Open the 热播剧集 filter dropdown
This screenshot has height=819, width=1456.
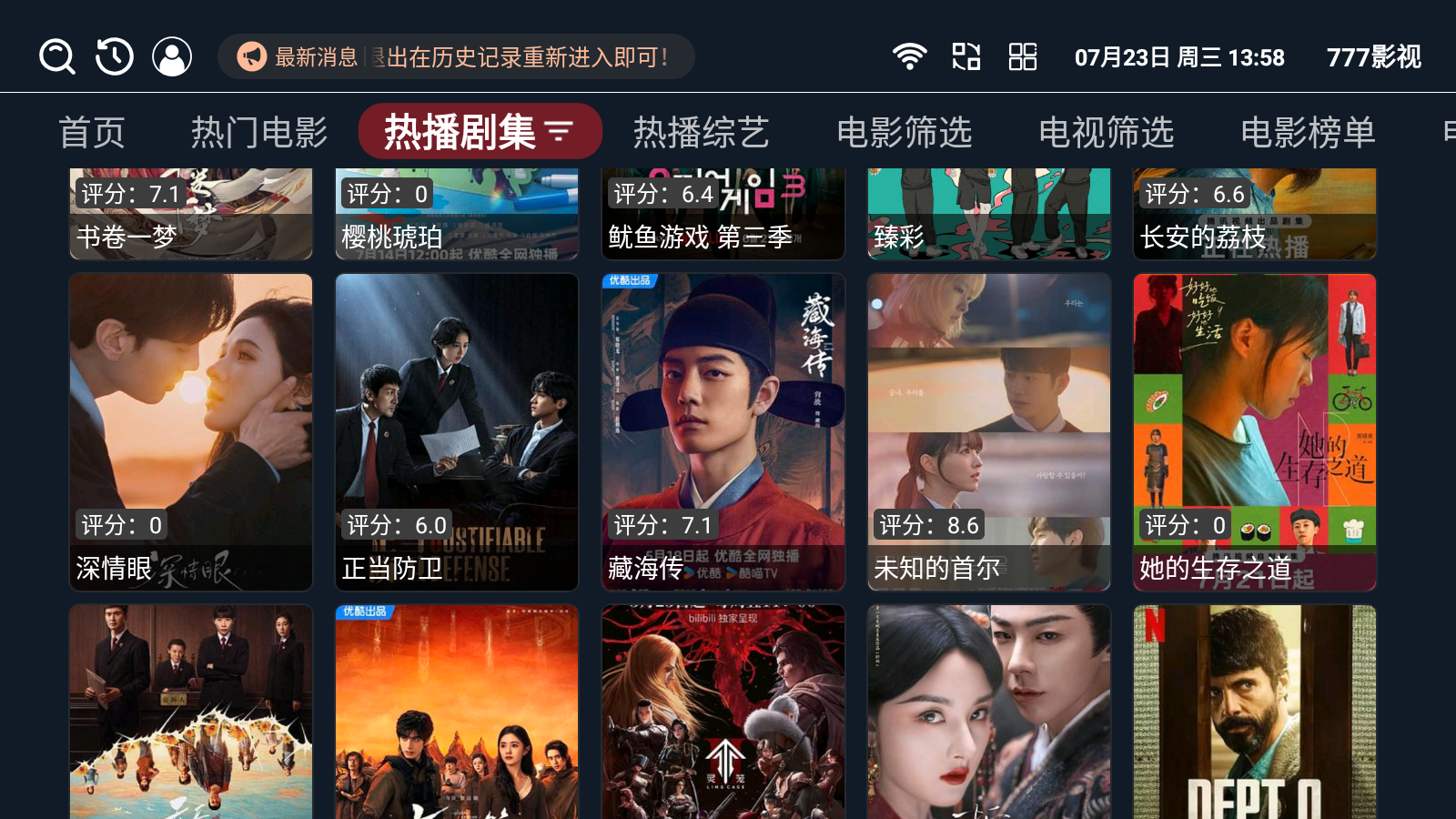(559, 133)
